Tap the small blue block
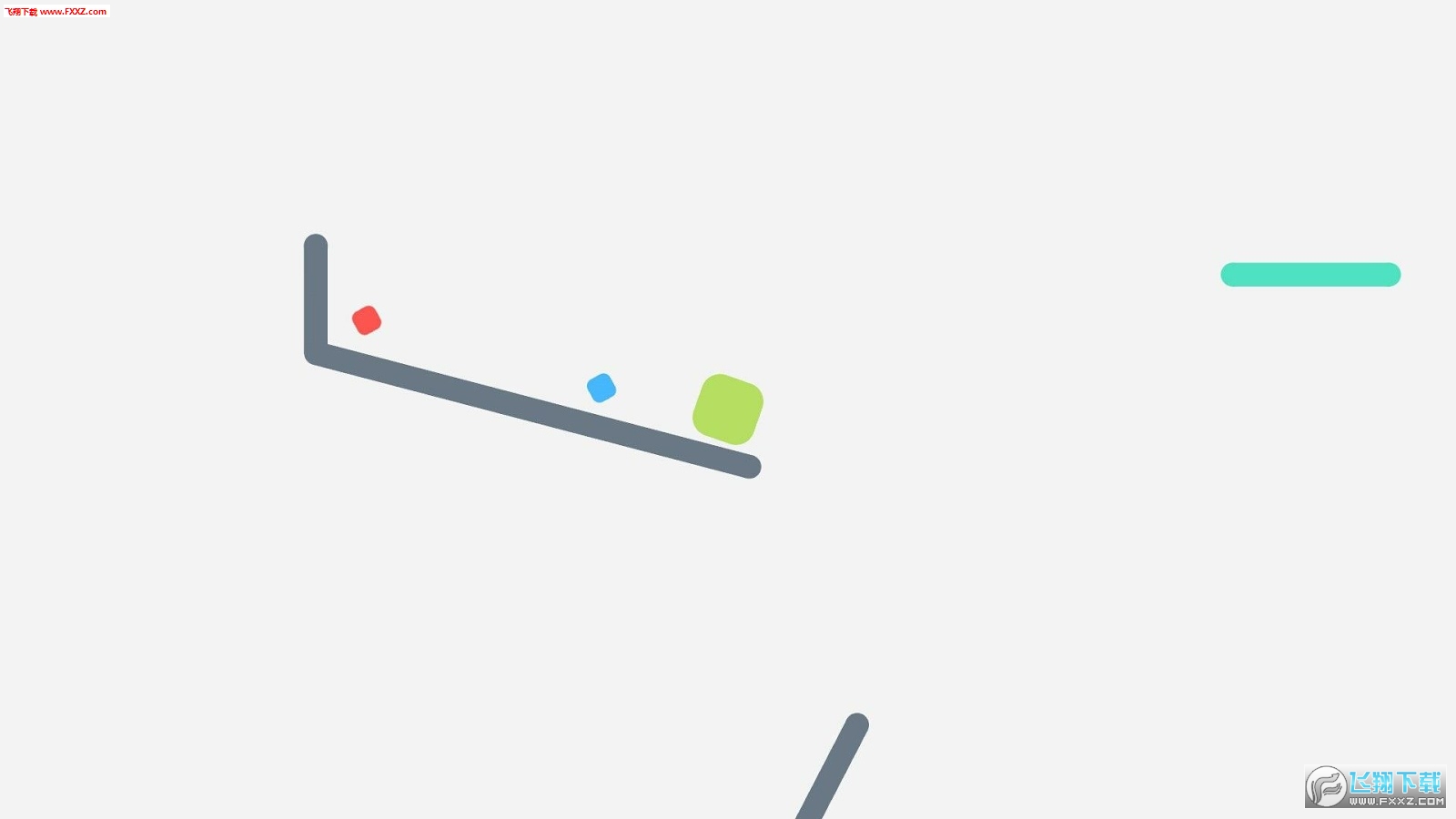The width and height of the screenshot is (1456, 819). 602,388
